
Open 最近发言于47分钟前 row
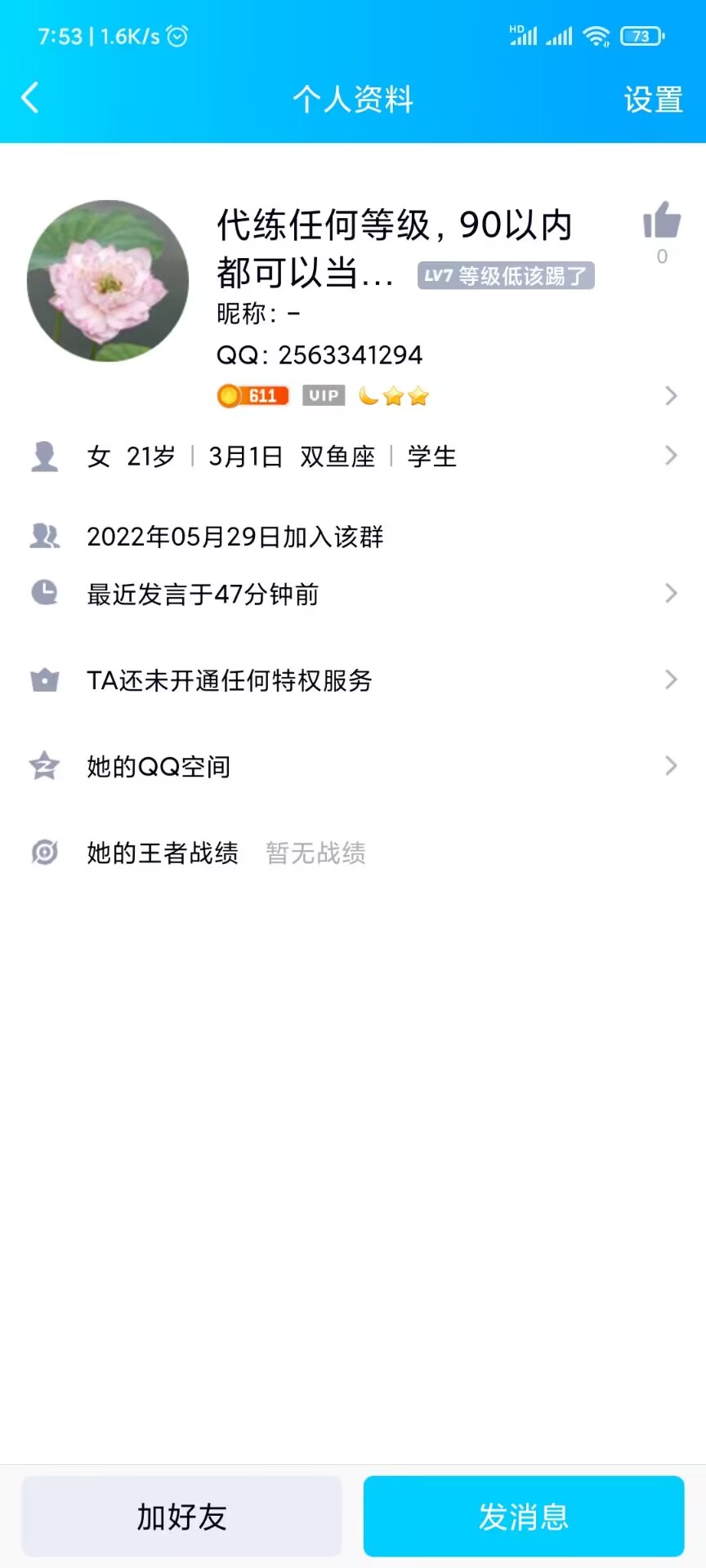click(353, 594)
